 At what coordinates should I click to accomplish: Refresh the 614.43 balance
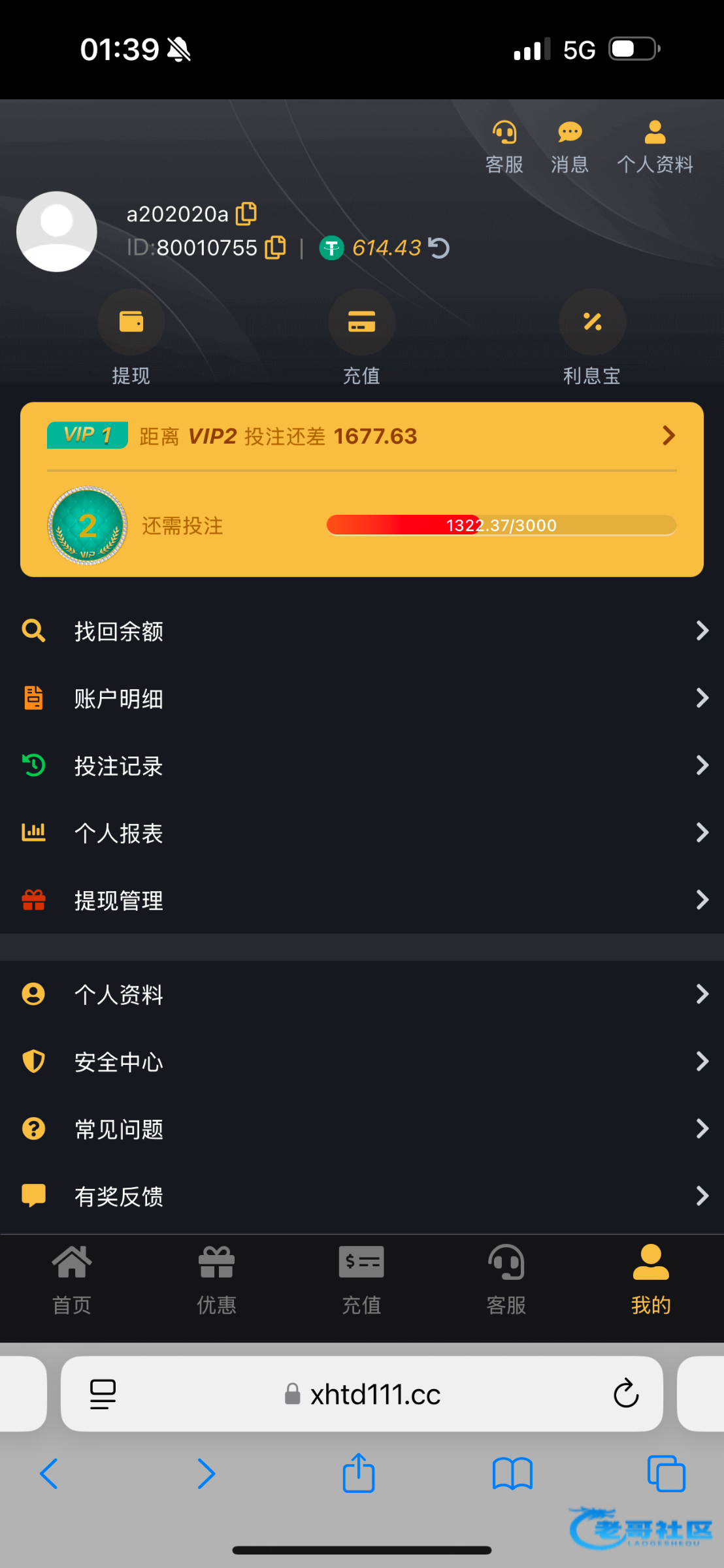(439, 248)
